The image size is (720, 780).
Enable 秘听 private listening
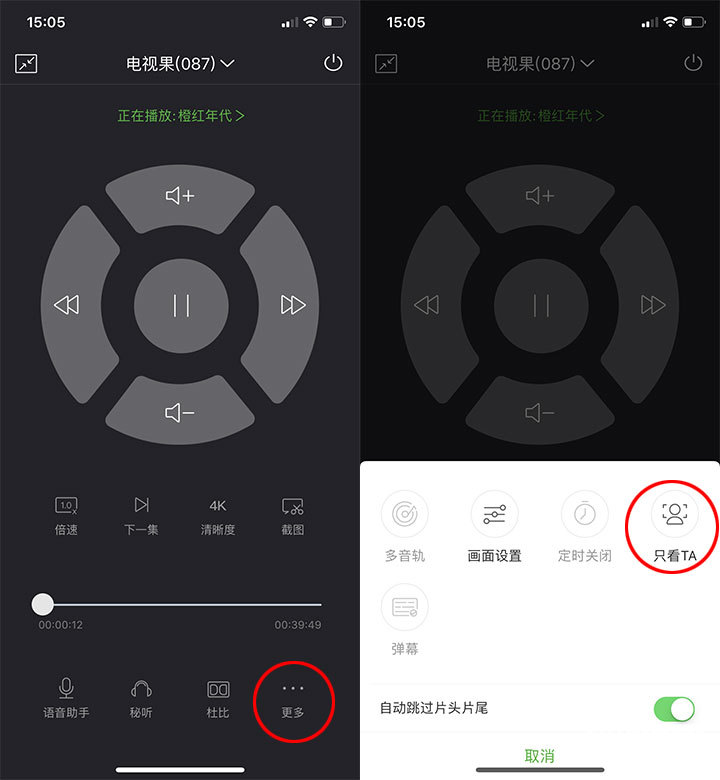point(141,697)
